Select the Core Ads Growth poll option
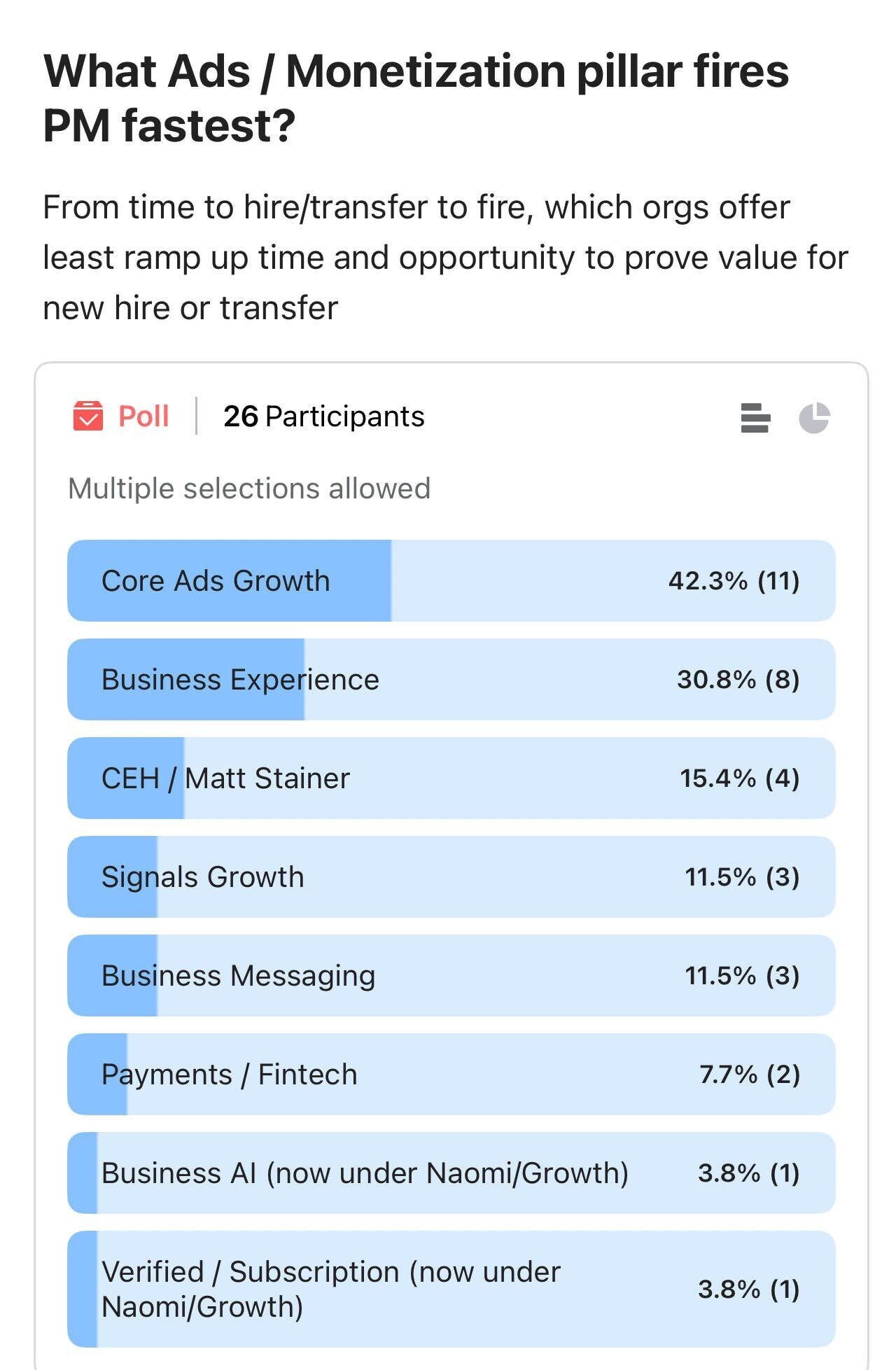 pyautogui.click(x=216, y=580)
